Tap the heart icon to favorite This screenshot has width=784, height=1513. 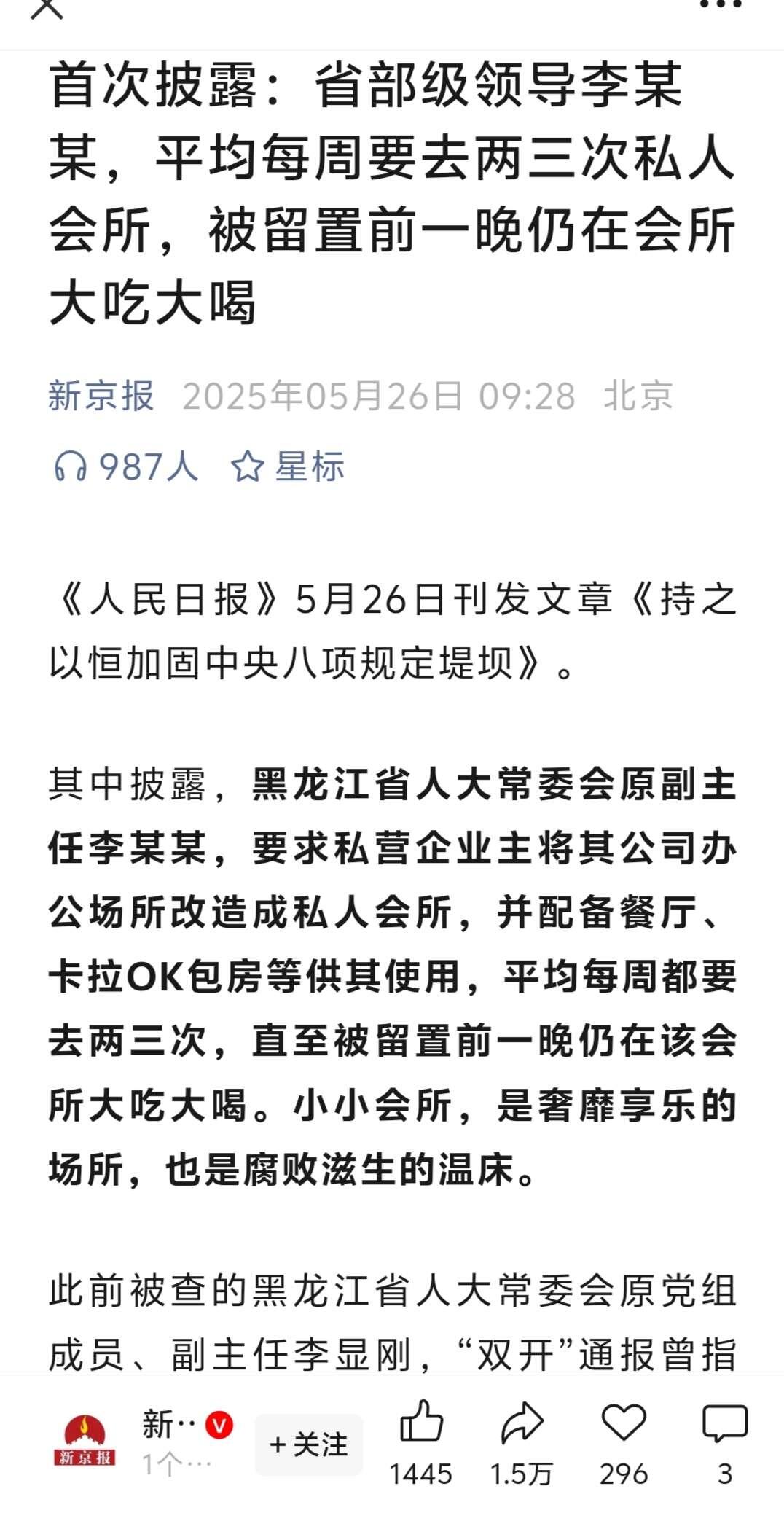pyautogui.click(x=624, y=1423)
